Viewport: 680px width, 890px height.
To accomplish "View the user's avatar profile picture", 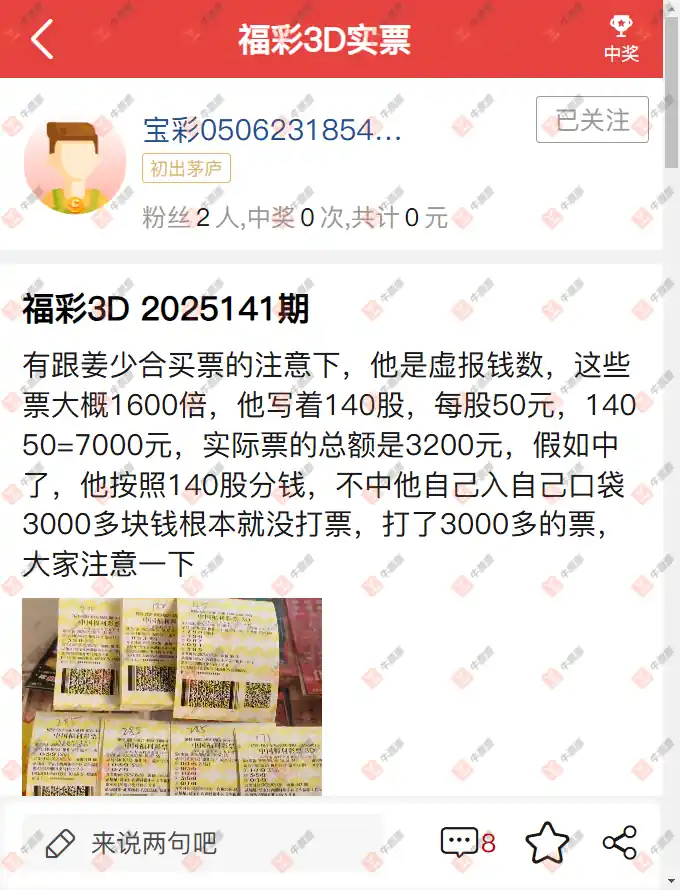I will (75, 166).
